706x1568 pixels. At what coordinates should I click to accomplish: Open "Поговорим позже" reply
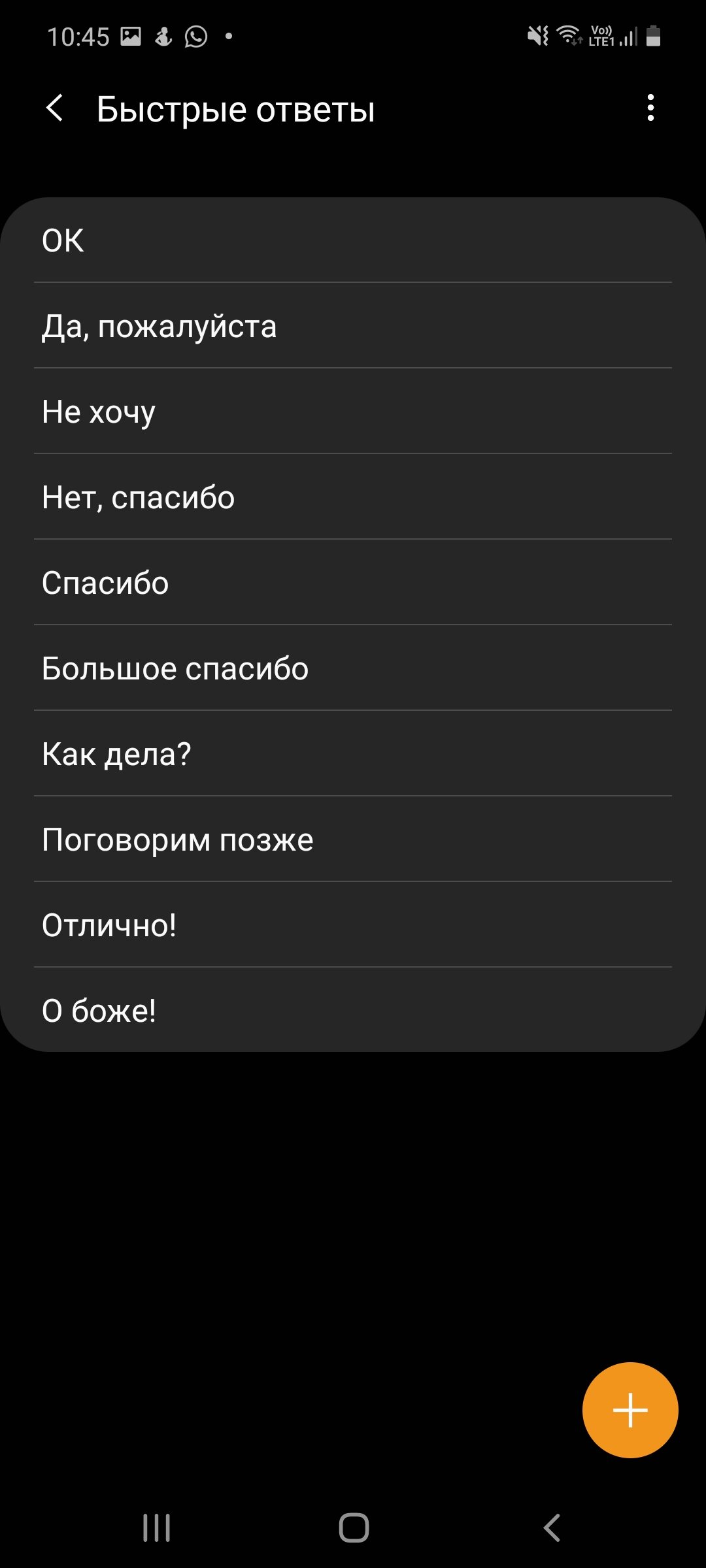(353, 839)
